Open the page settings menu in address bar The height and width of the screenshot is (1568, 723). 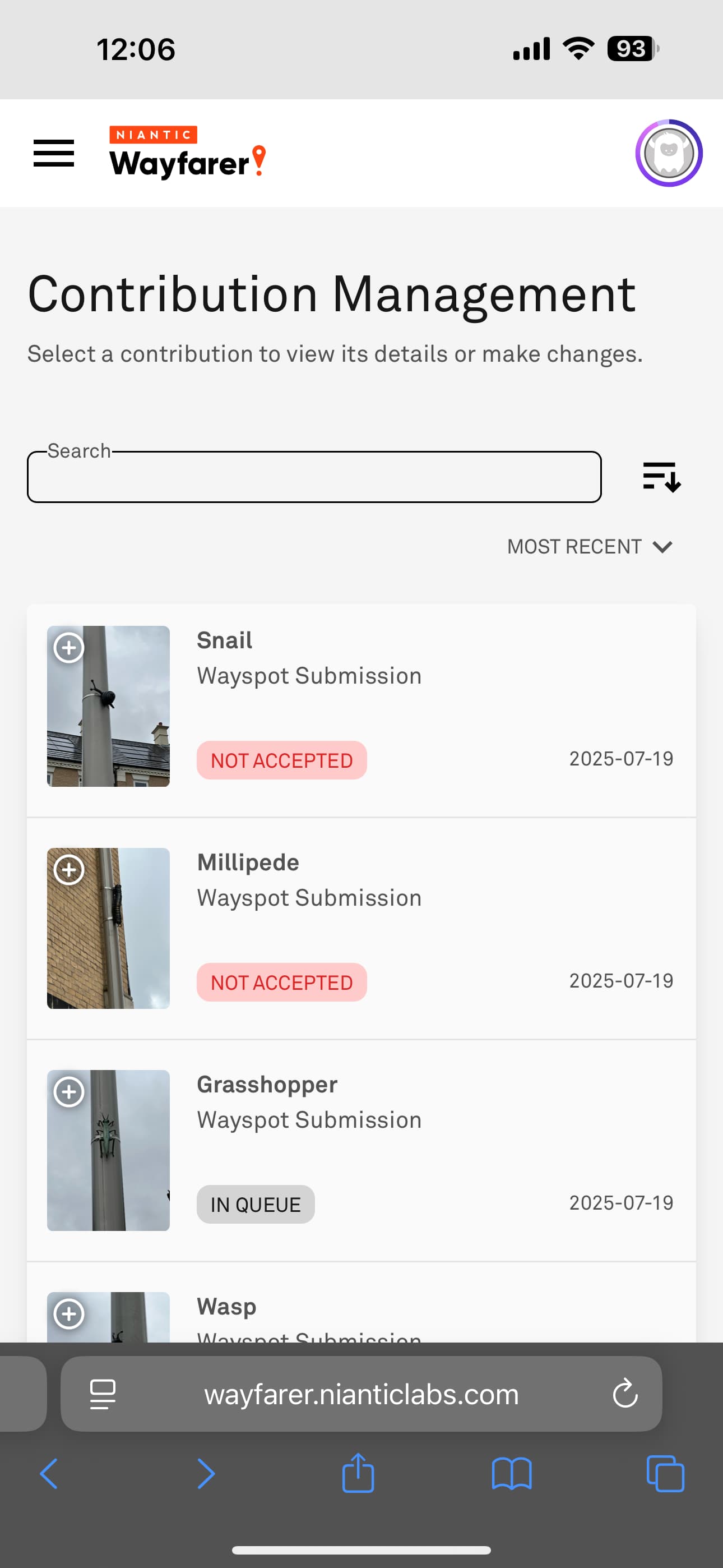click(102, 1394)
